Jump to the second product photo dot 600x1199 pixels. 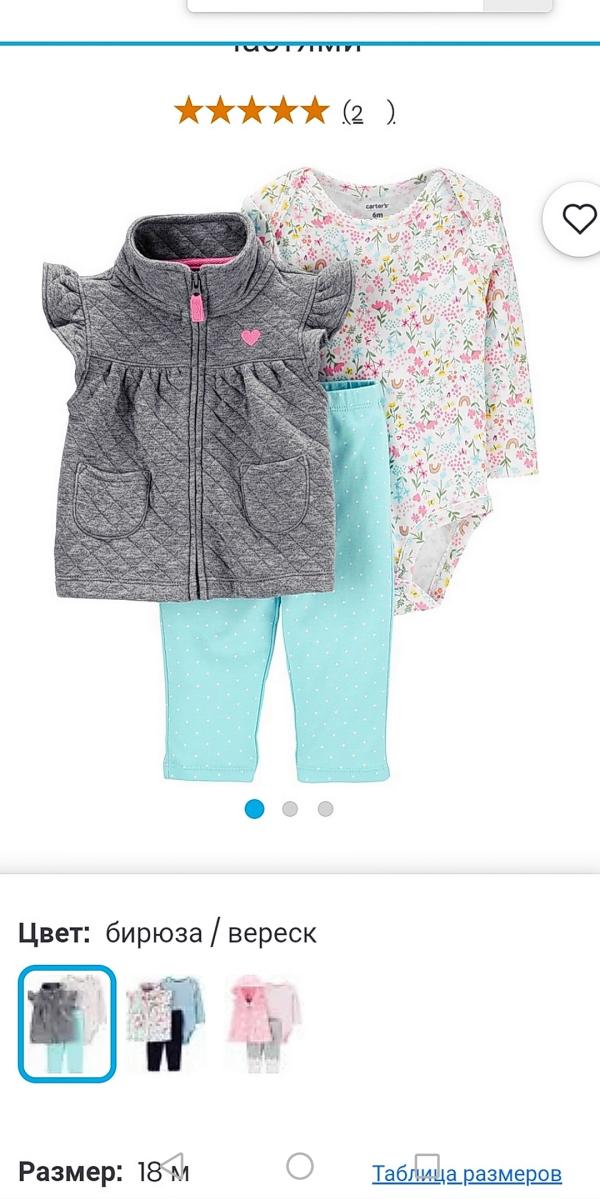coord(290,808)
